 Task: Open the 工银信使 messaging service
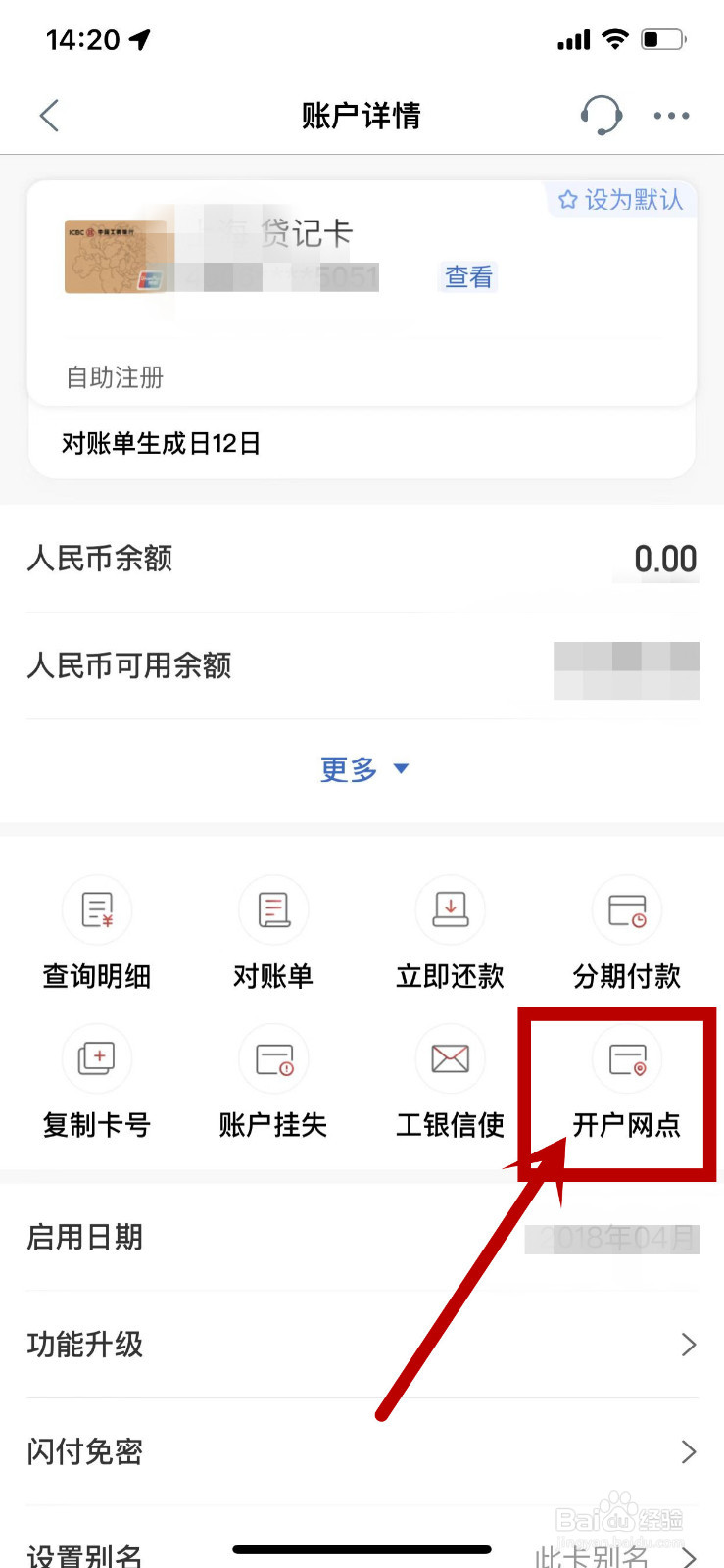449,1081
